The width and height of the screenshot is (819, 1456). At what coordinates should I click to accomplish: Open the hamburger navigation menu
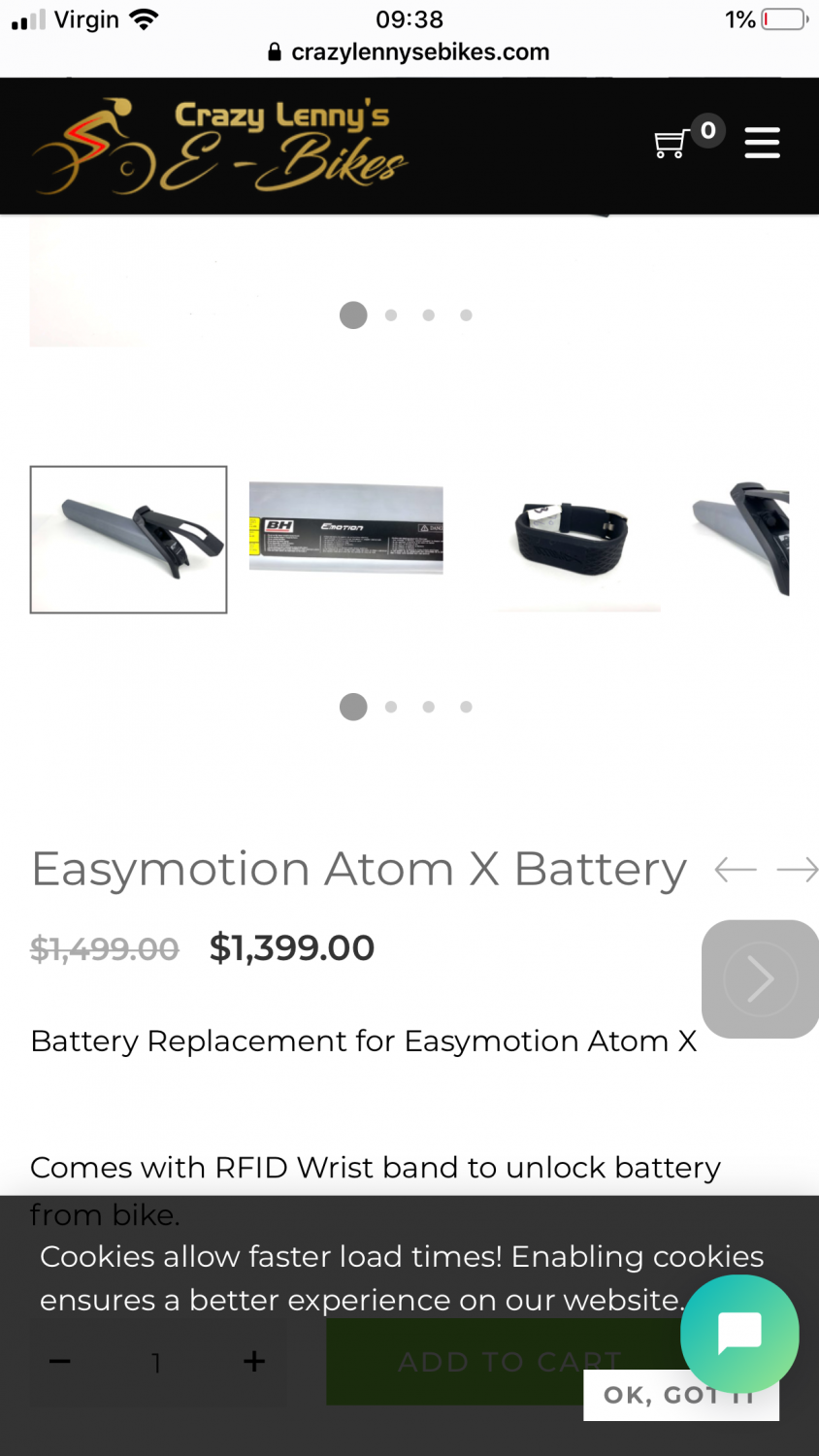pos(762,143)
